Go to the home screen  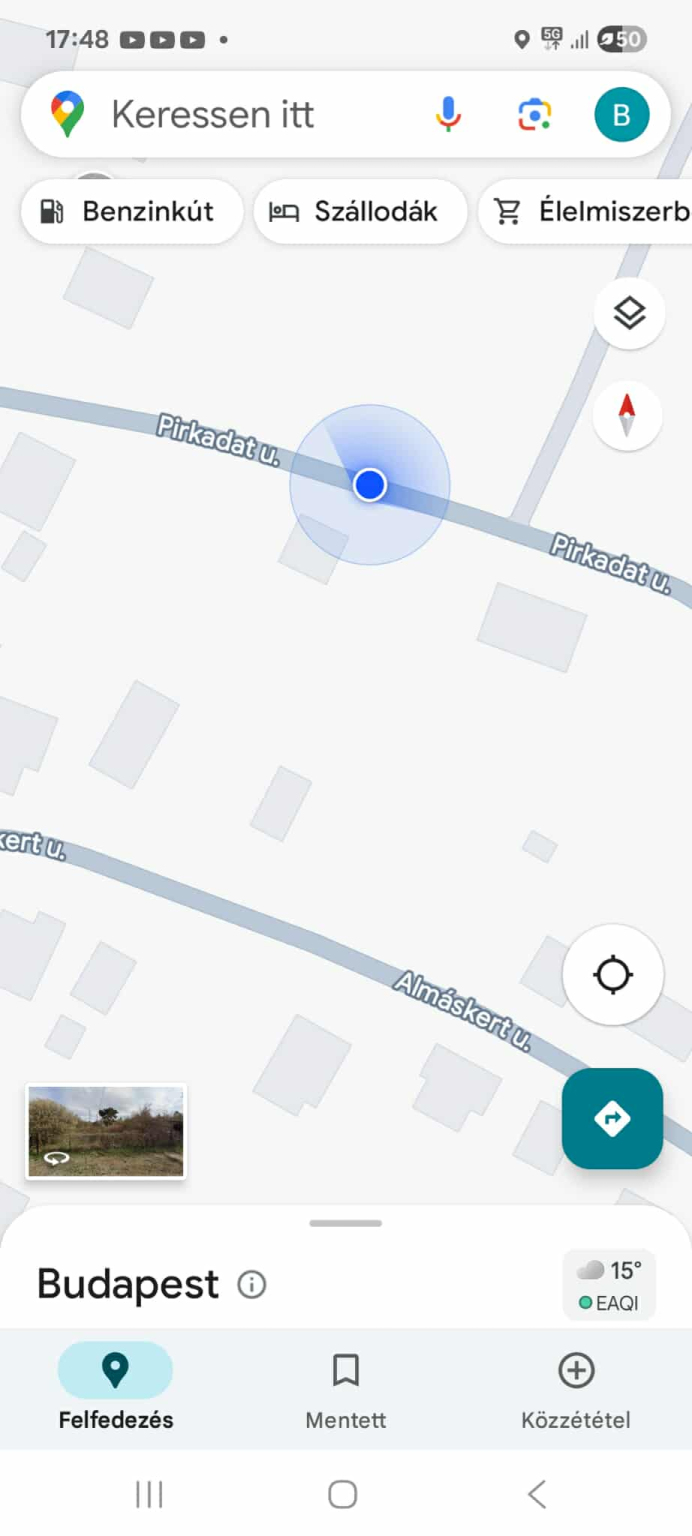coord(343,1494)
